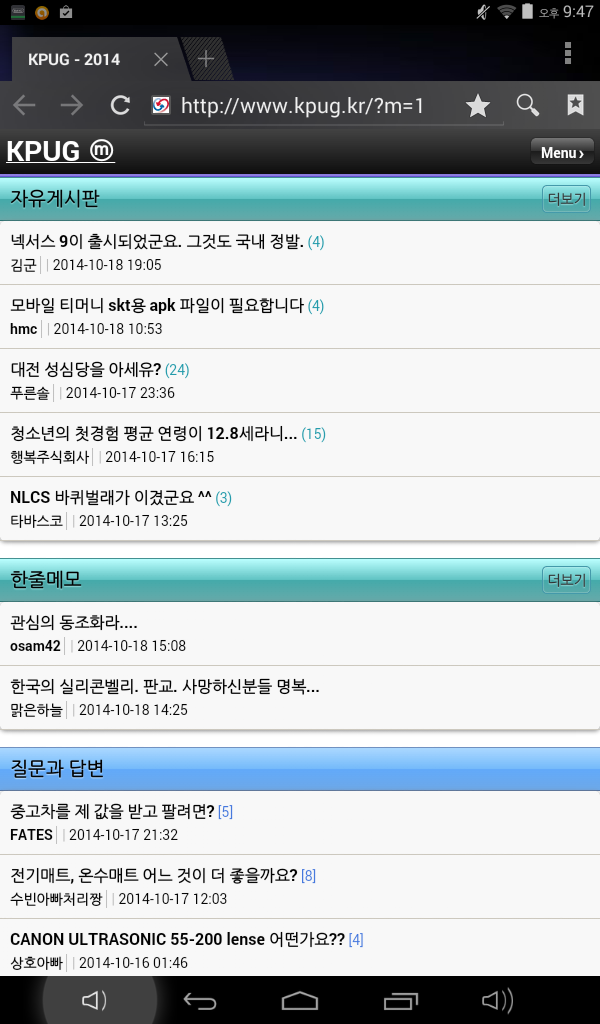The width and height of the screenshot is (600, 1024).
Task: Close the KPUG - 2014 tab
Action: (161, 59)
